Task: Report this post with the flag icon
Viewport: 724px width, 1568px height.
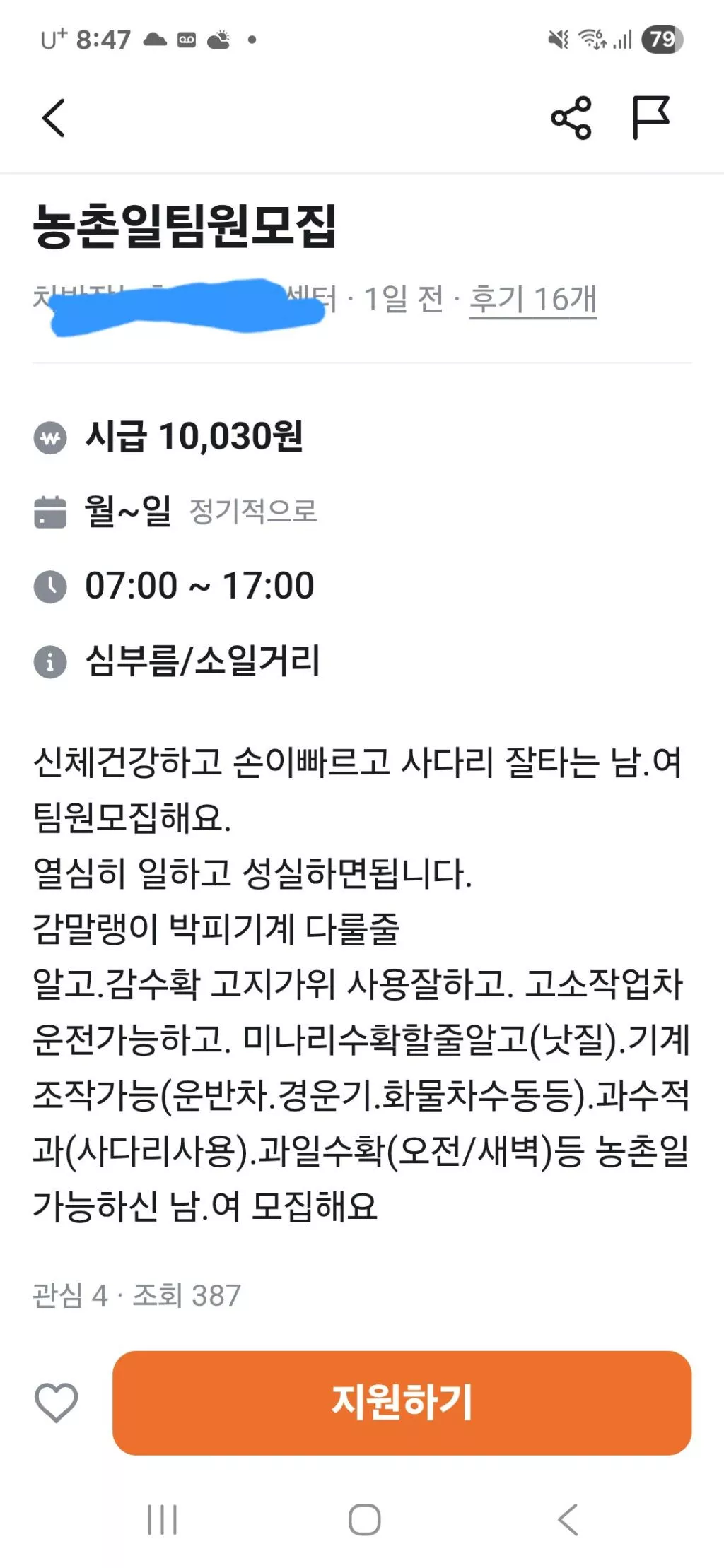Action: (x=650, y=118)
